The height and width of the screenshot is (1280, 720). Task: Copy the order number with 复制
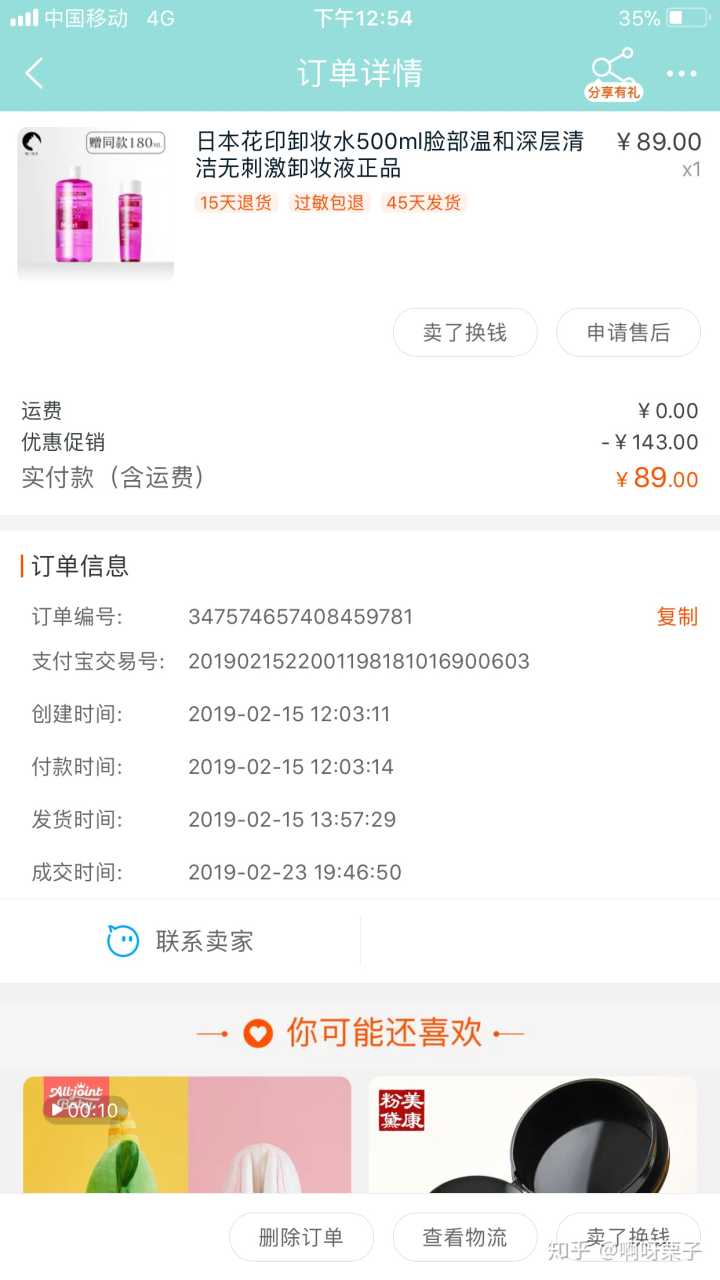pyautogui.click(x=676, y=616)
